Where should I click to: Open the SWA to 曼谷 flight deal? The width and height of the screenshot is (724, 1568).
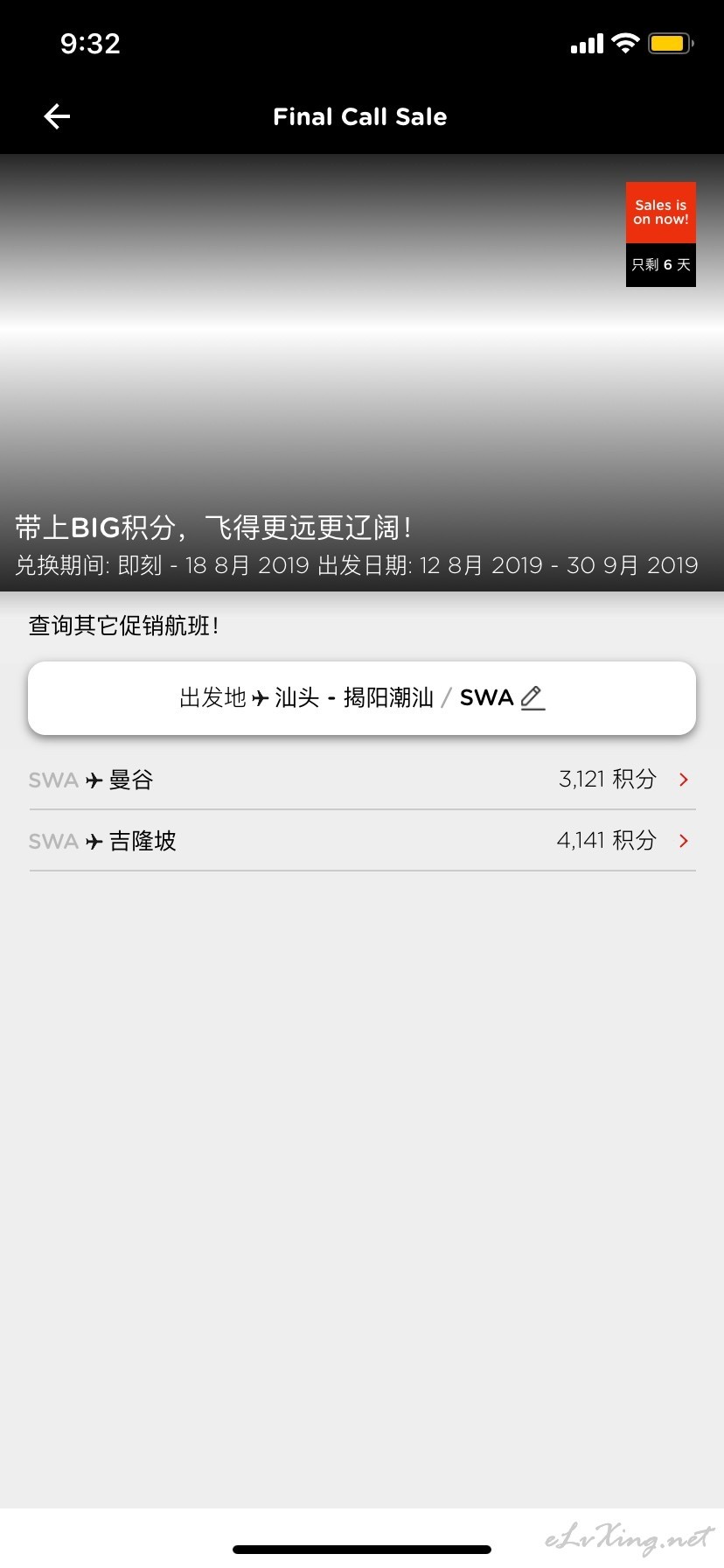click(362, 779)
